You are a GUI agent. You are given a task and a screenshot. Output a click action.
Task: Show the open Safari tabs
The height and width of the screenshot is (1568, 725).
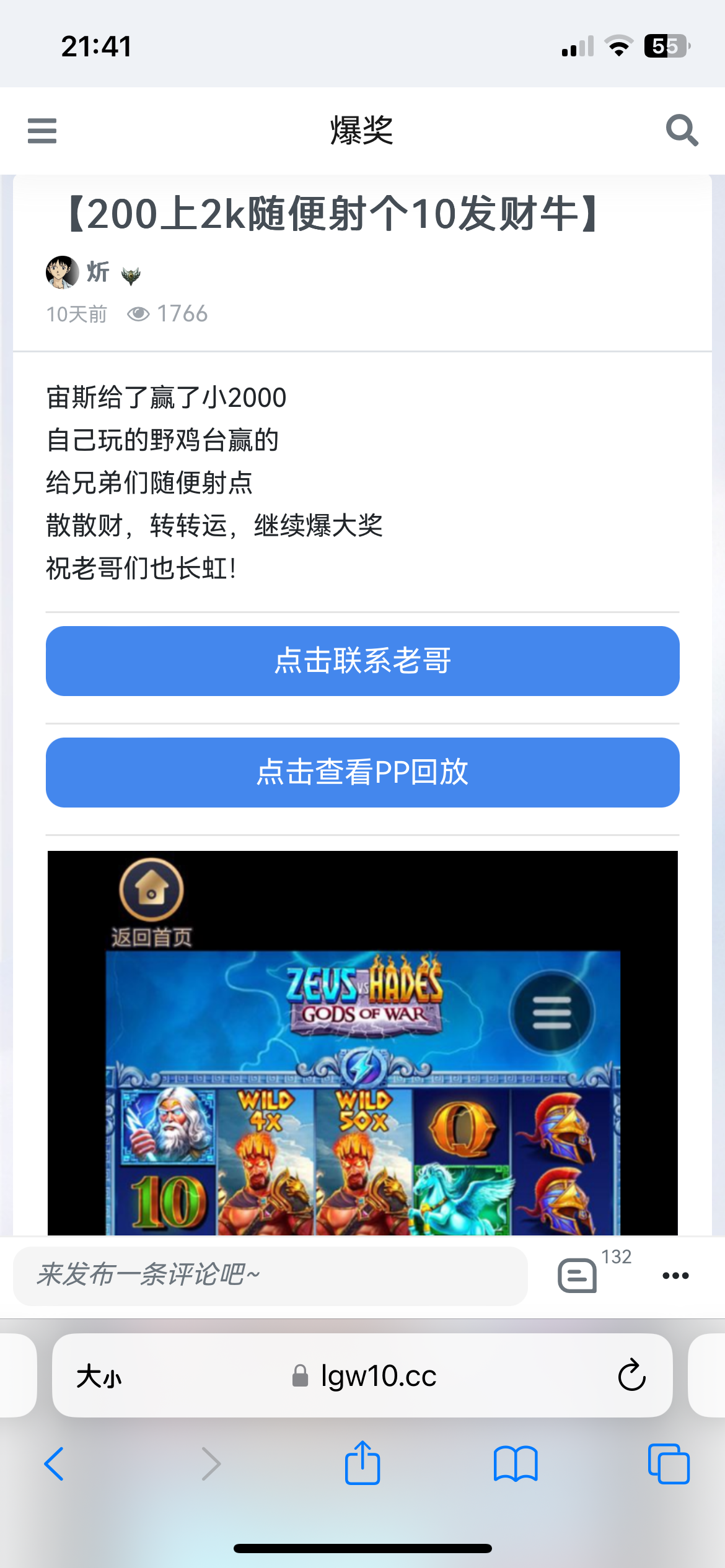[x=668, y=1464]
